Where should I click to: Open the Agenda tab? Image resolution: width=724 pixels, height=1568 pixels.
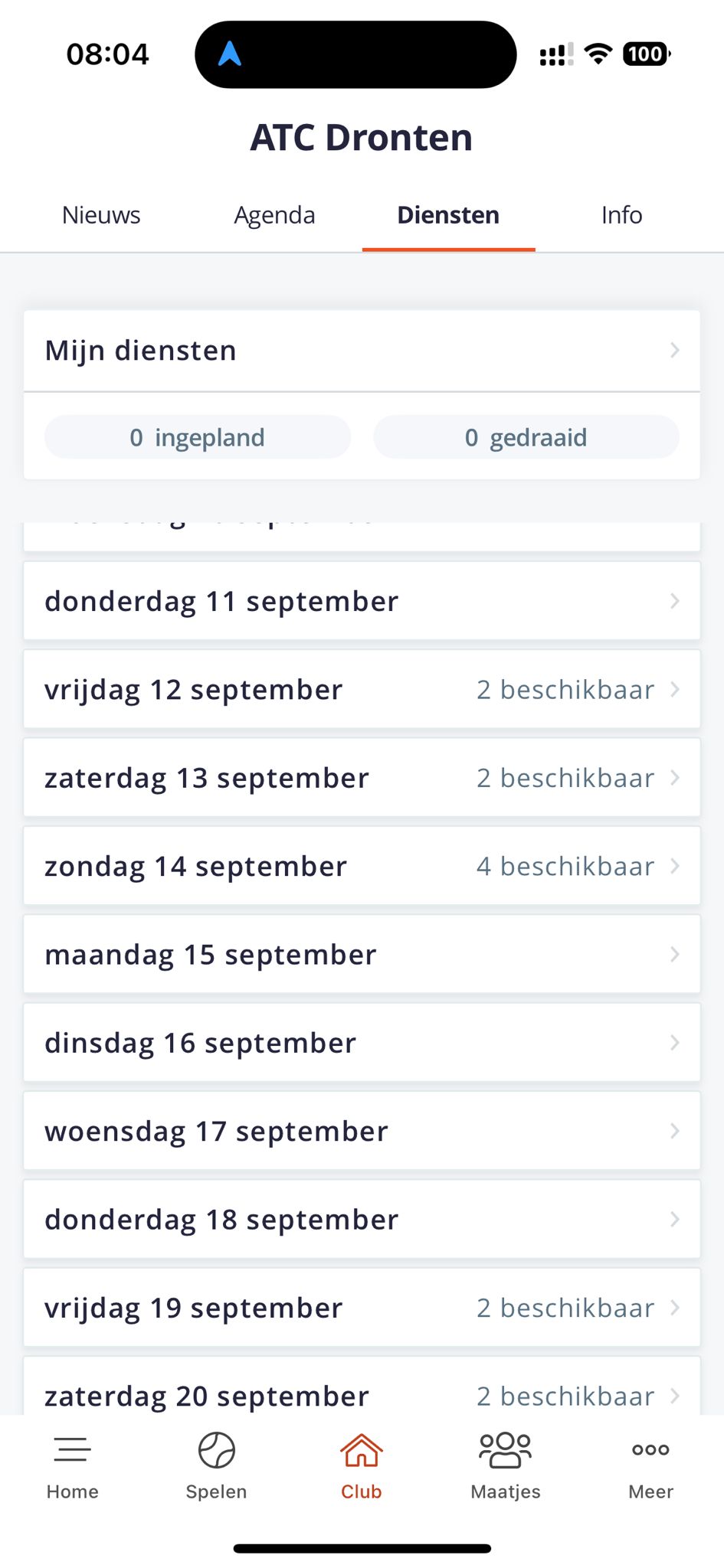click(274, 215)
